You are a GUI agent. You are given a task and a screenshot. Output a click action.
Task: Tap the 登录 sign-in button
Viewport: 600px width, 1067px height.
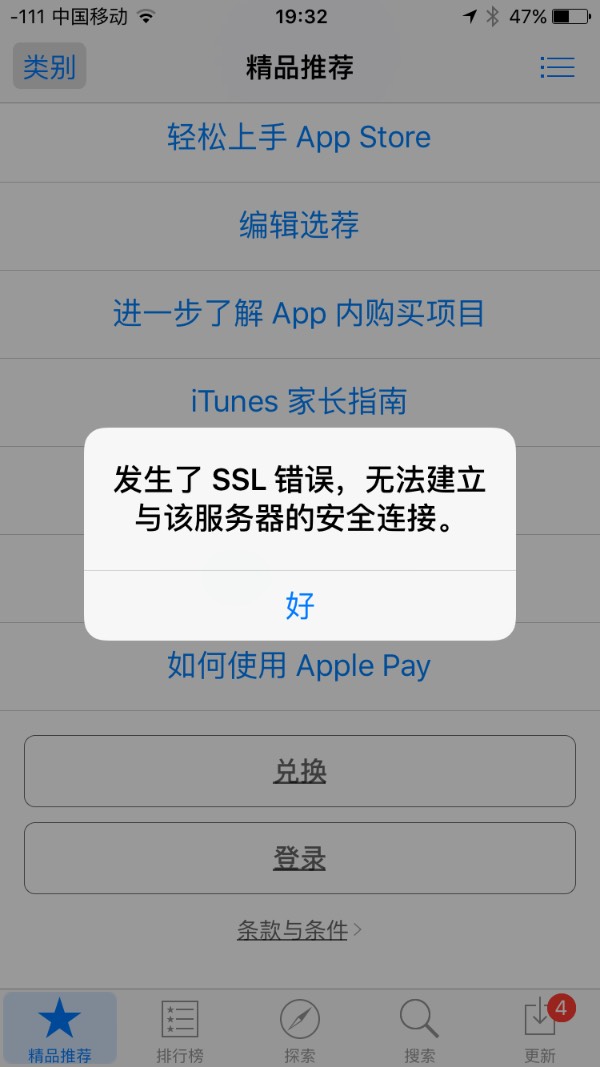[299, 858]
